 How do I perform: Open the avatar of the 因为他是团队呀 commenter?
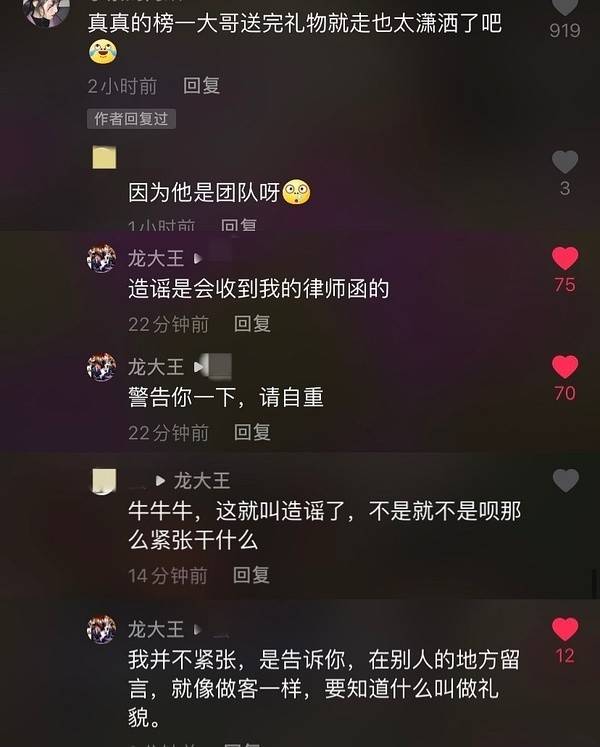click(104, 157)
